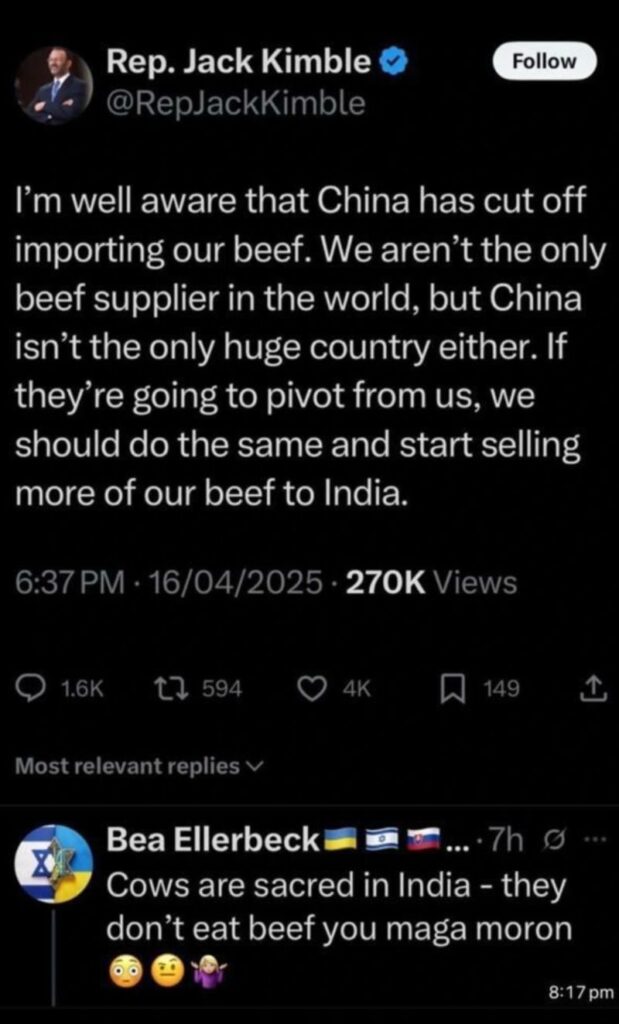Reply to Jack Kimble's post
Image resolution: width=619 pixels, height=1024 pixels.
coord(33,689)
